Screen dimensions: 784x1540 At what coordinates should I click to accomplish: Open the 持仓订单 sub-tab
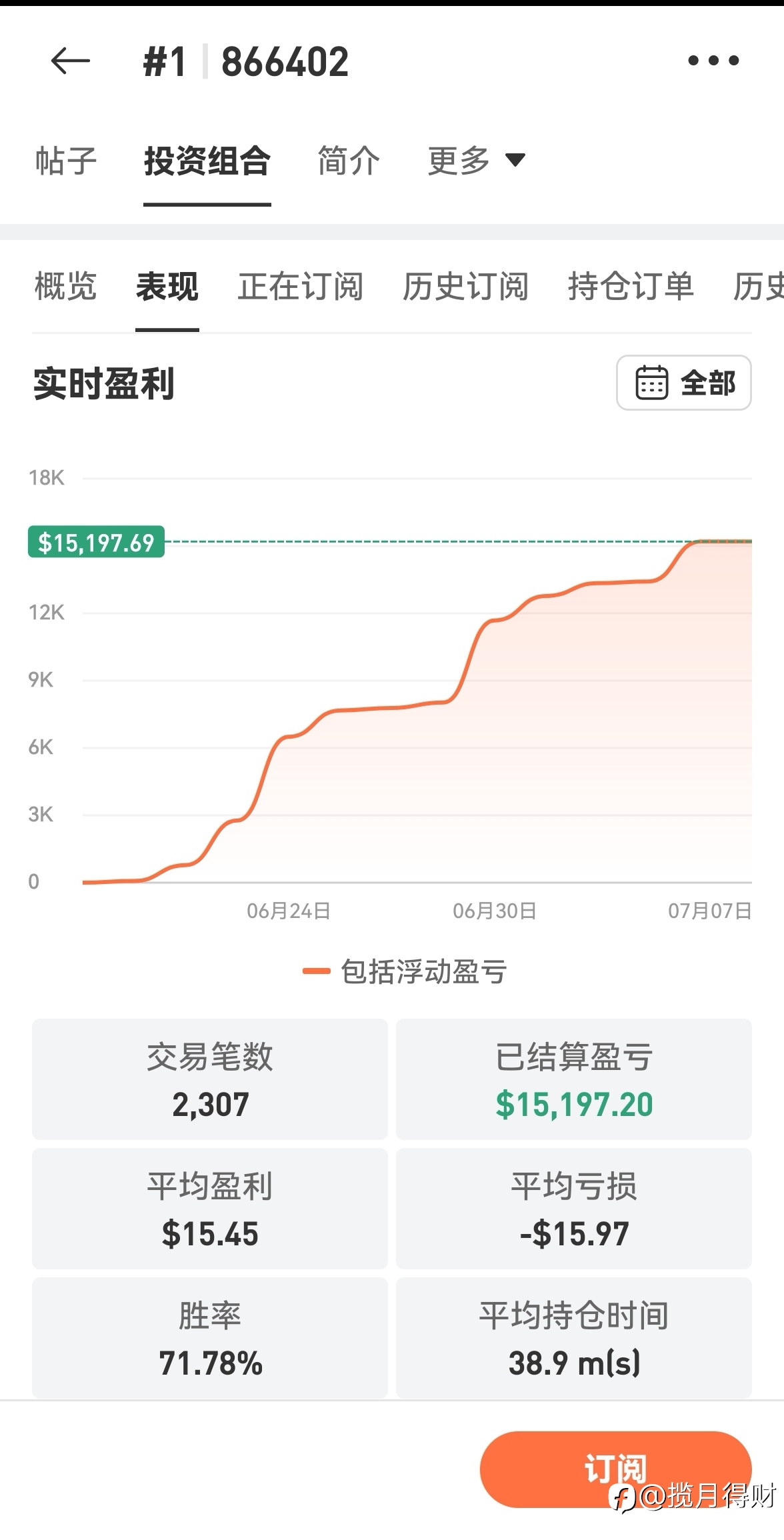(x=631, y=287)
